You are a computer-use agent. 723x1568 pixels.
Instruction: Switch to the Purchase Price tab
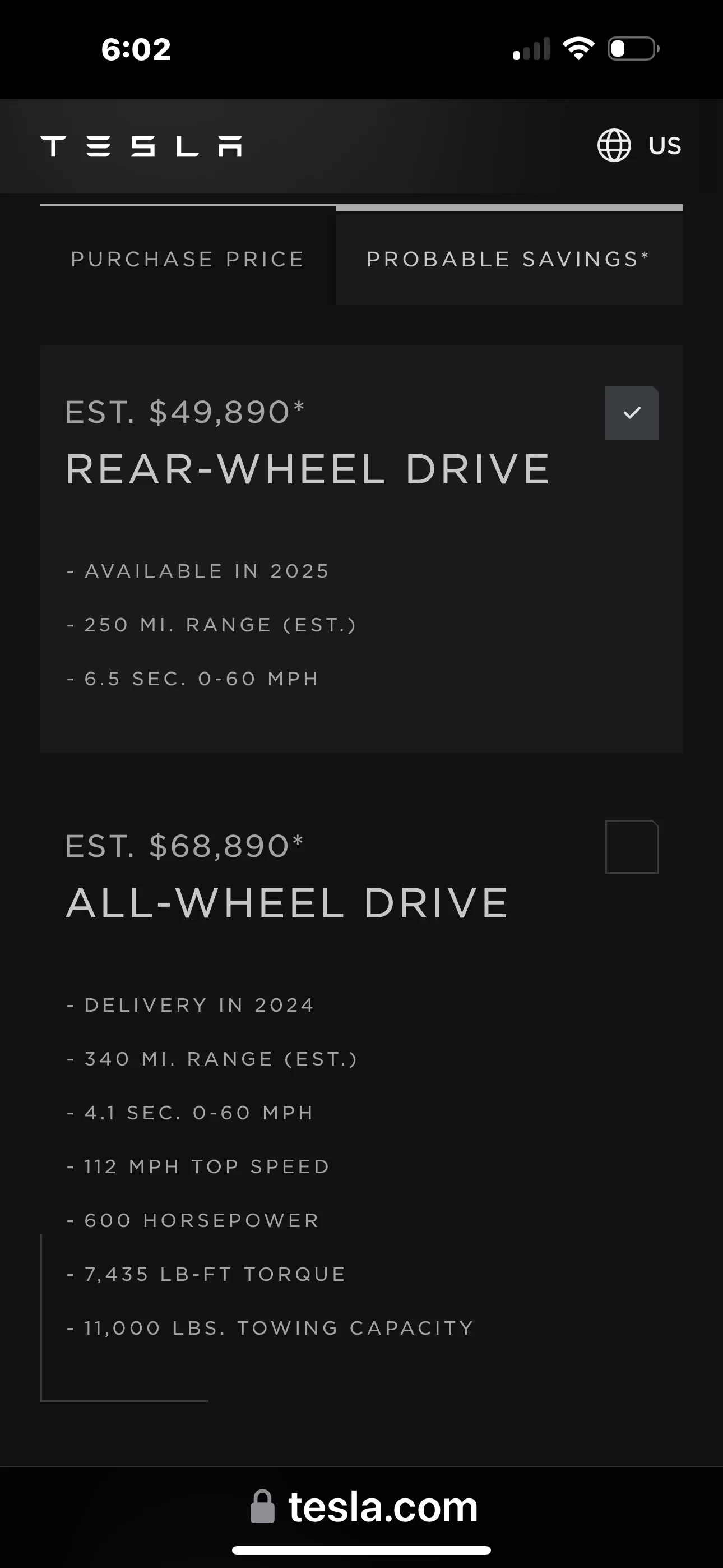(x=188, y=259)
